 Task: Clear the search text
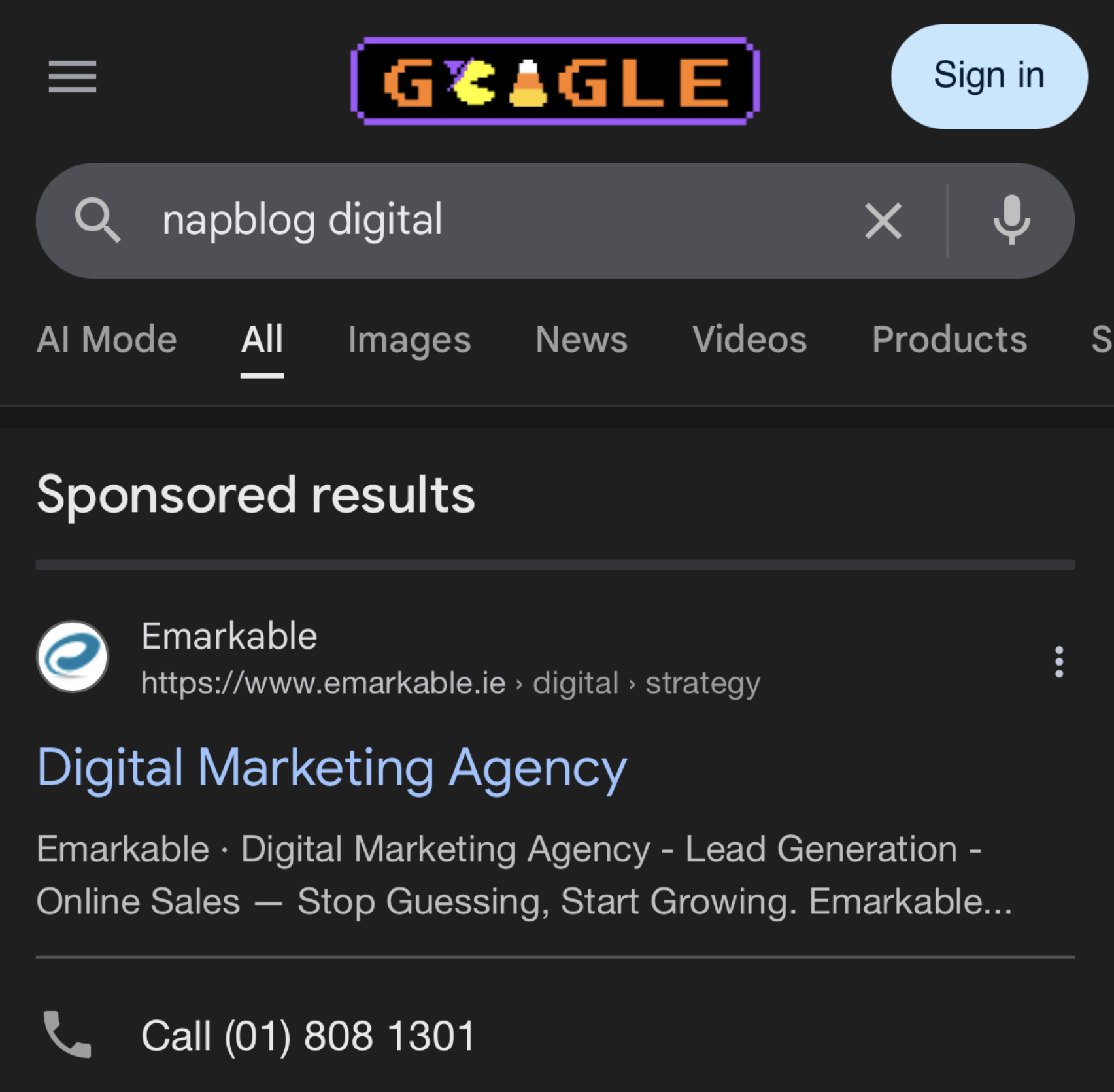click(883, 221)
